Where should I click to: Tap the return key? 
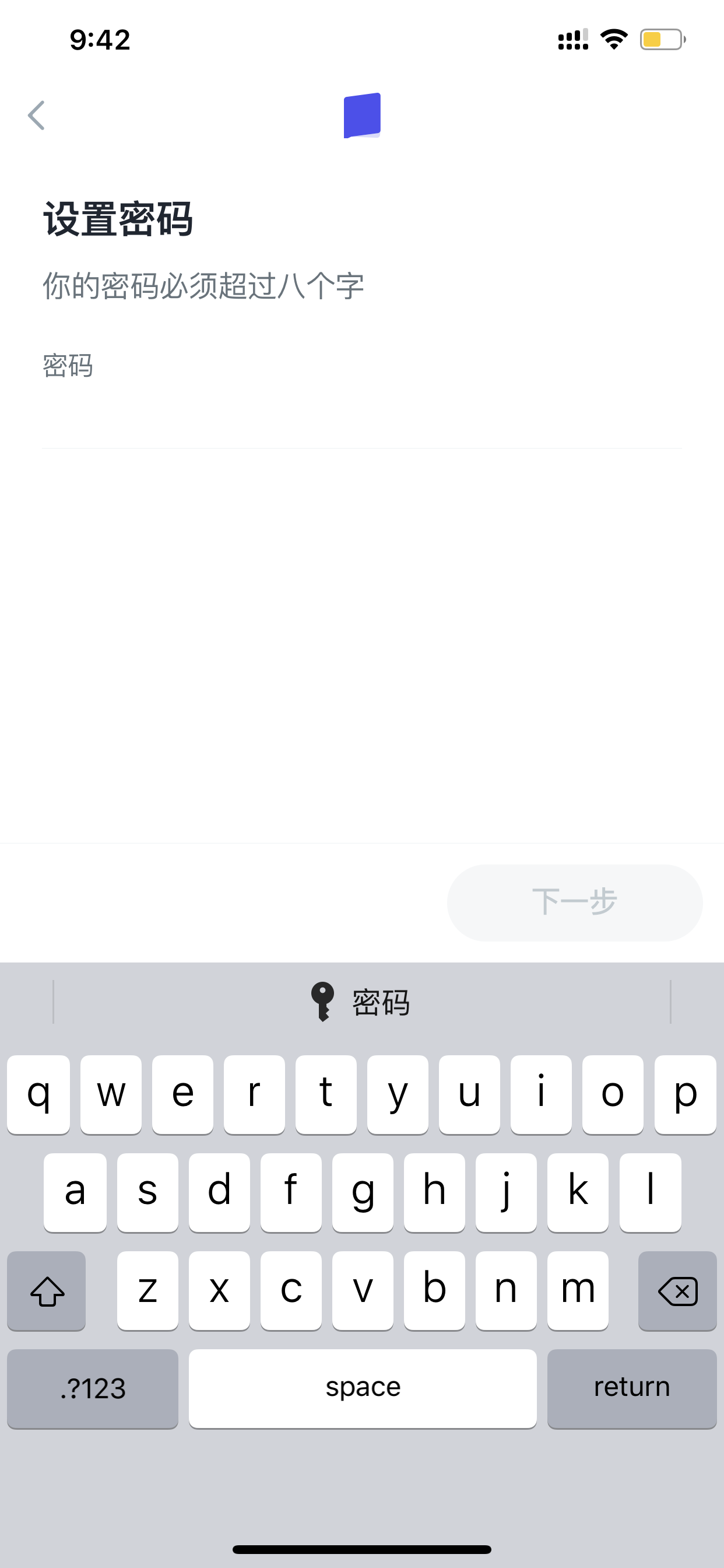(631, 1388)
